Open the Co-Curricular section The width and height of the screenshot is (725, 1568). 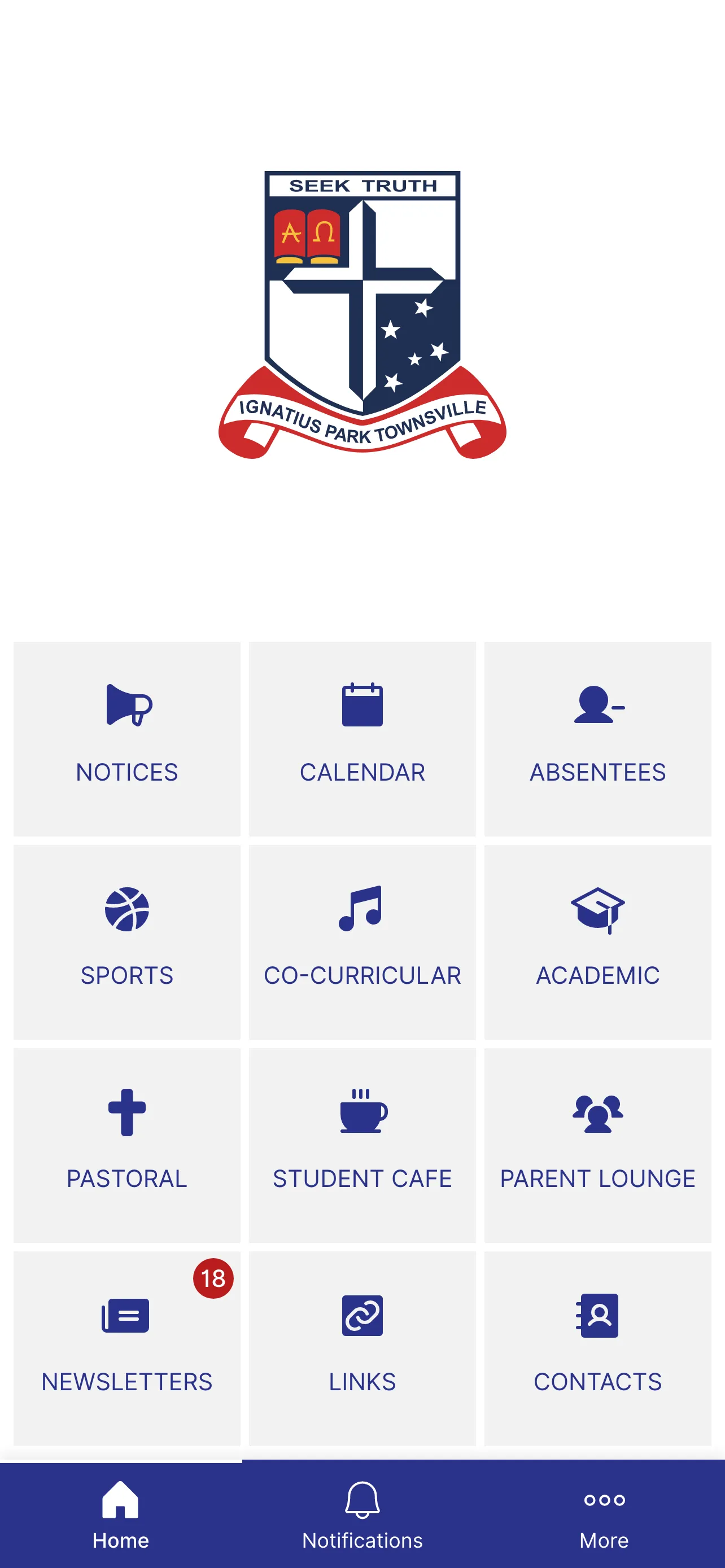coord(362,941)
